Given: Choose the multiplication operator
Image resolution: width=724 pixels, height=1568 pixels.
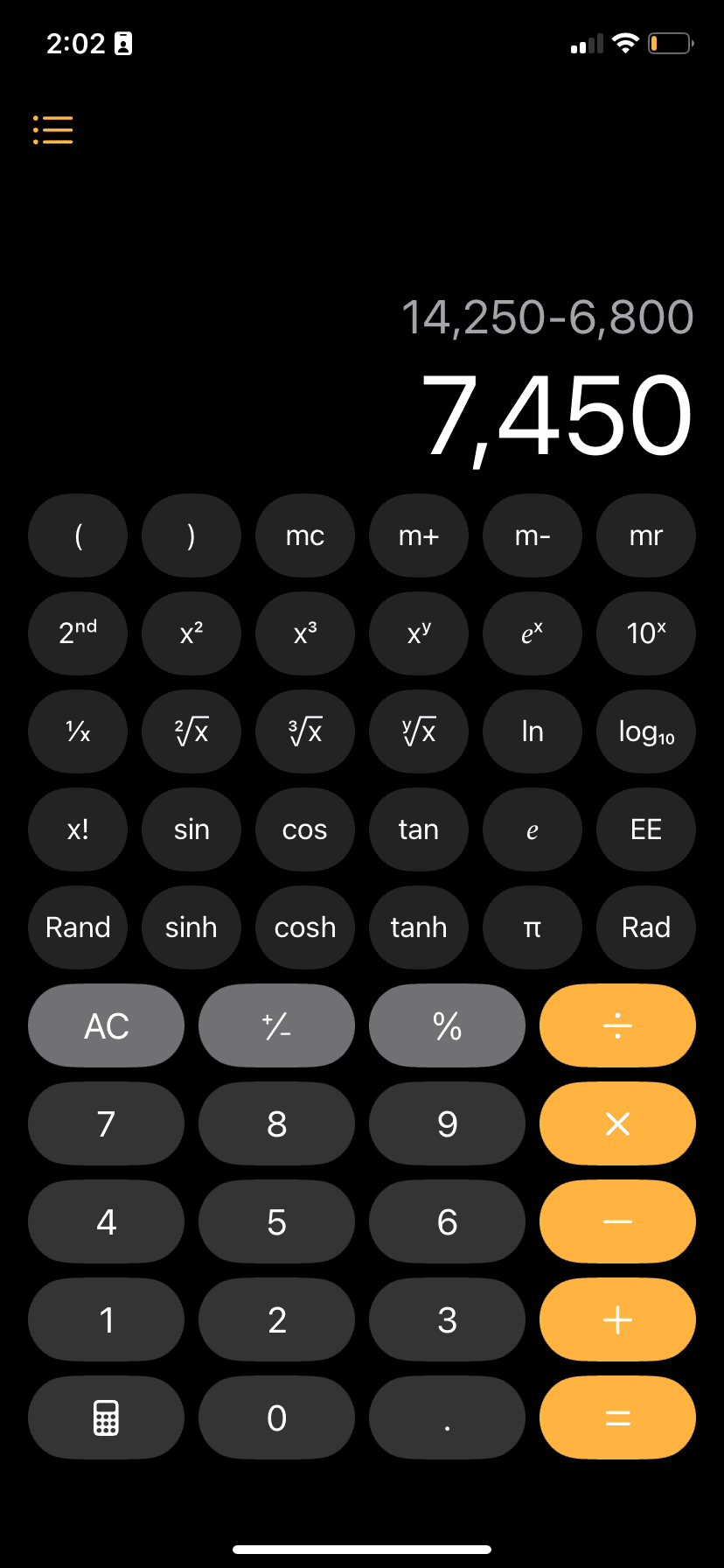Looking at the screenshot, I should (x=617, y=1123).
